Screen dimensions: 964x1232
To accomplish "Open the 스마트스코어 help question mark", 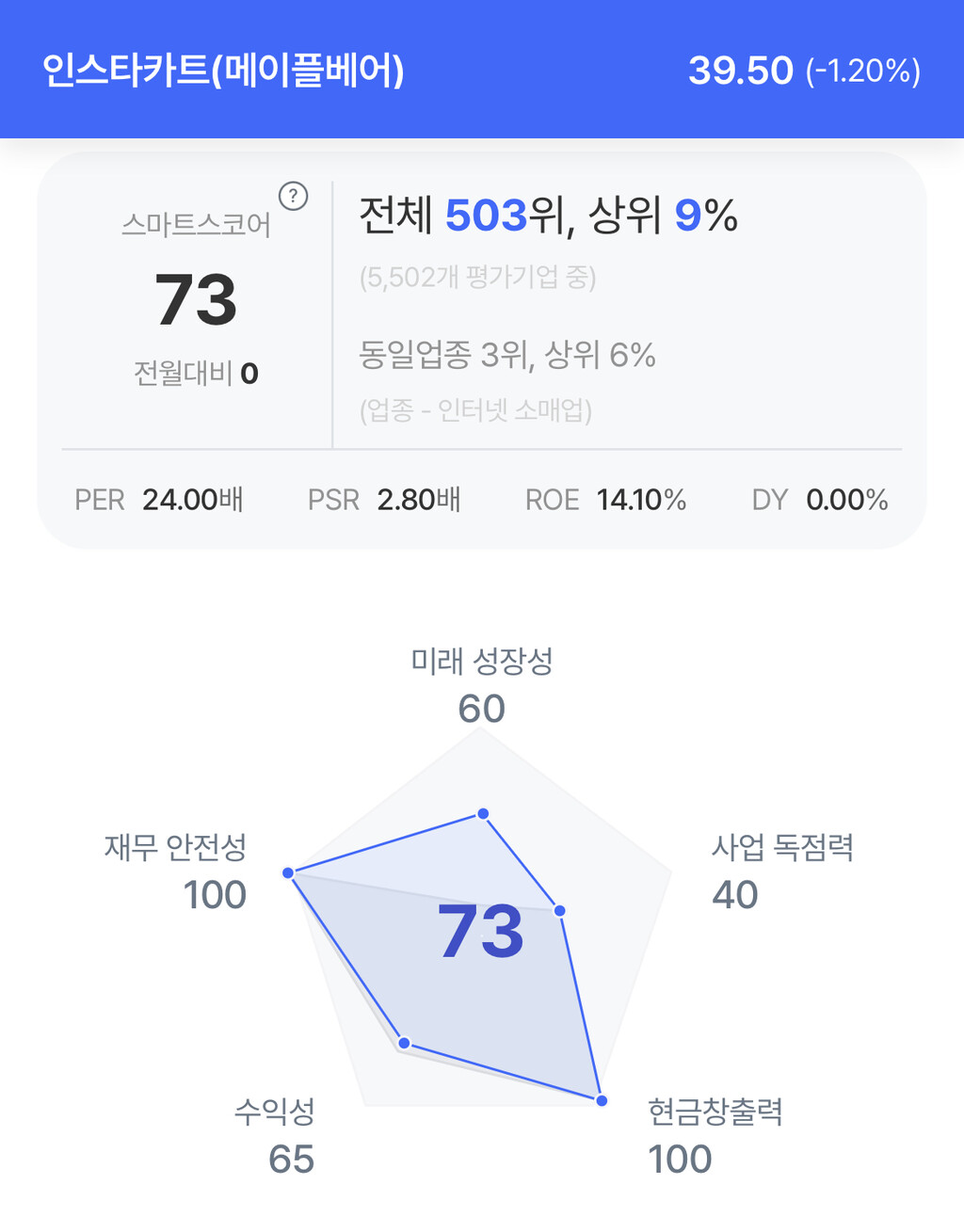I will 294,196.
